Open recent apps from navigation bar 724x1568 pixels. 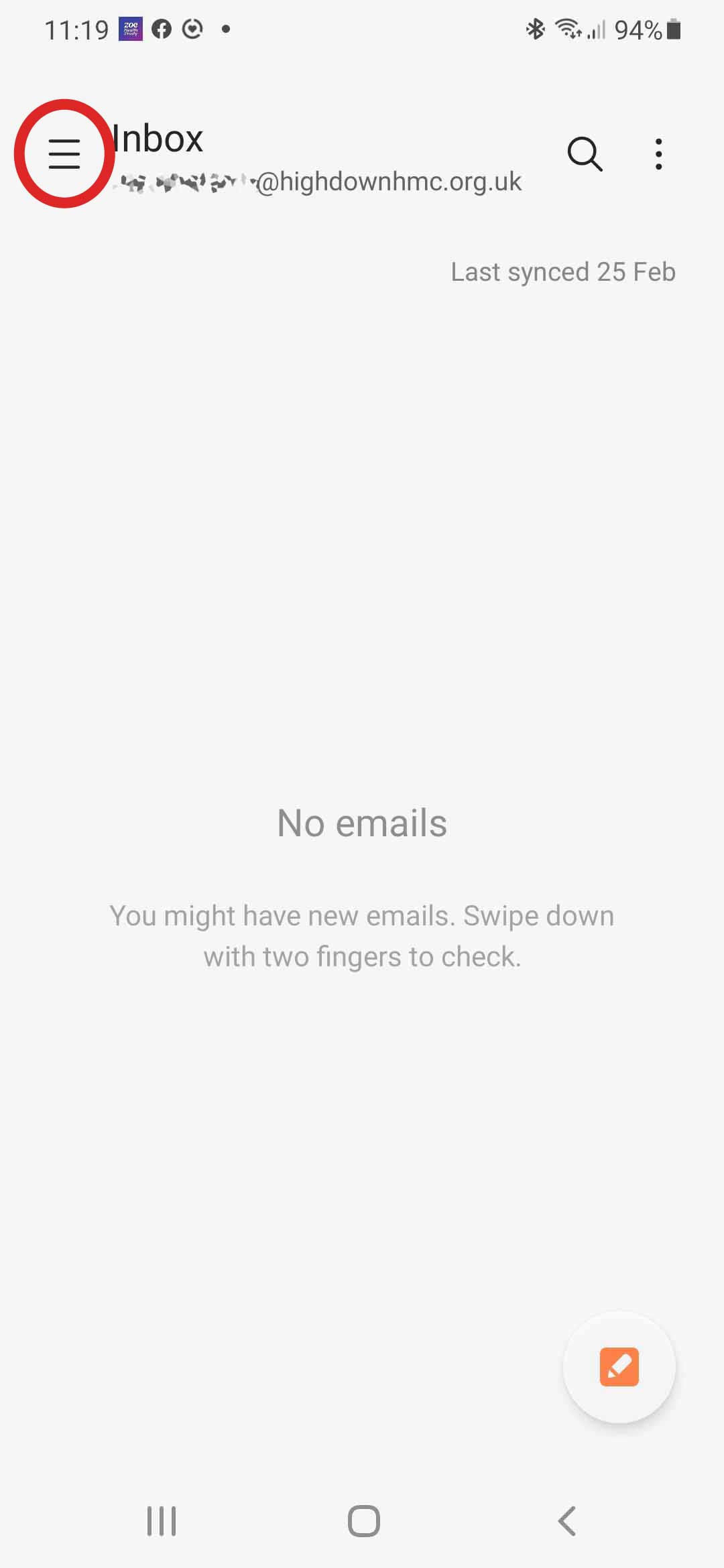tap(162, 1521)
